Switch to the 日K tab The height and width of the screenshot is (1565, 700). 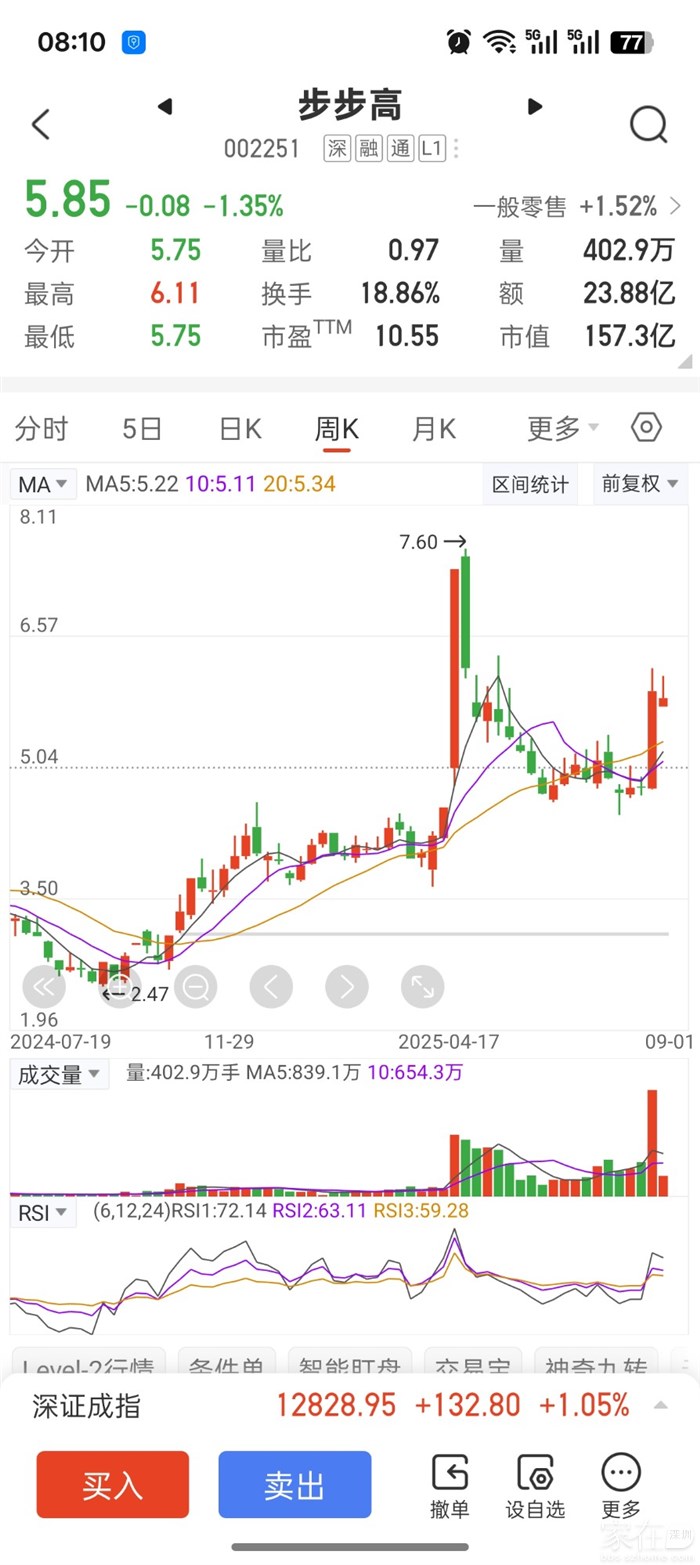pos(240,429)
